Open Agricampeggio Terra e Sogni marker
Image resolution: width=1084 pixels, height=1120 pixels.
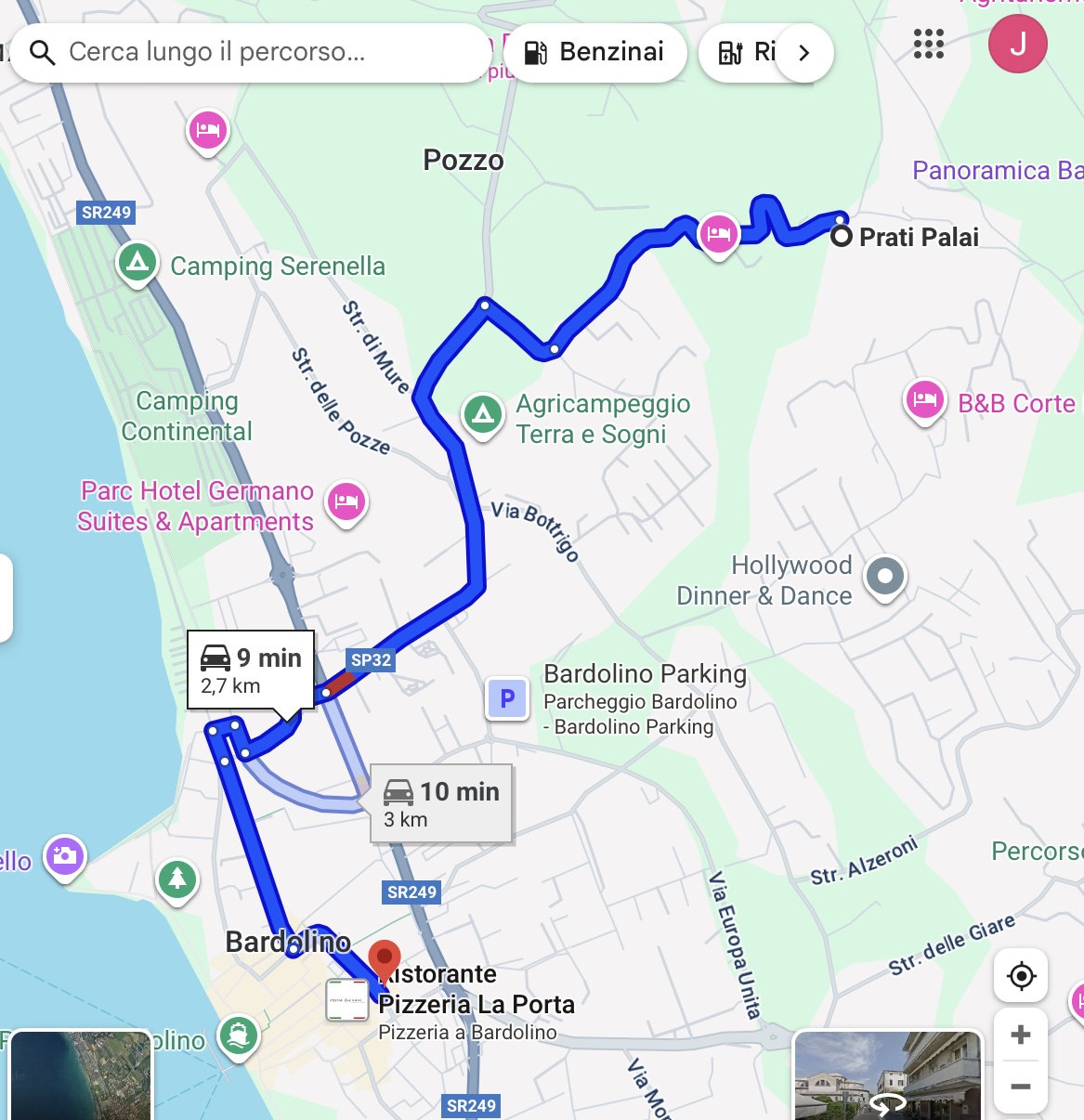coord(483,414)
